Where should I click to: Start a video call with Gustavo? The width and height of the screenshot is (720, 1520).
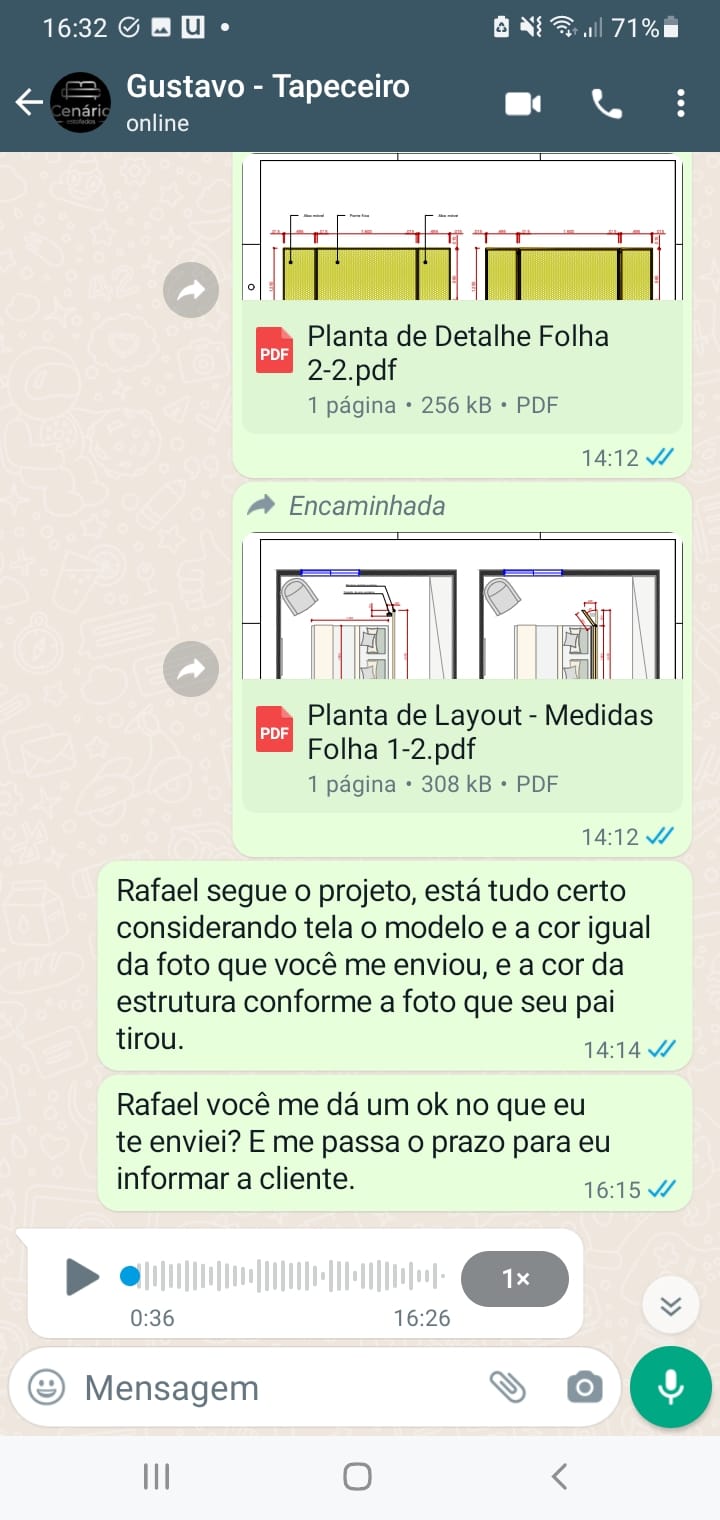[x=523, y=103]
